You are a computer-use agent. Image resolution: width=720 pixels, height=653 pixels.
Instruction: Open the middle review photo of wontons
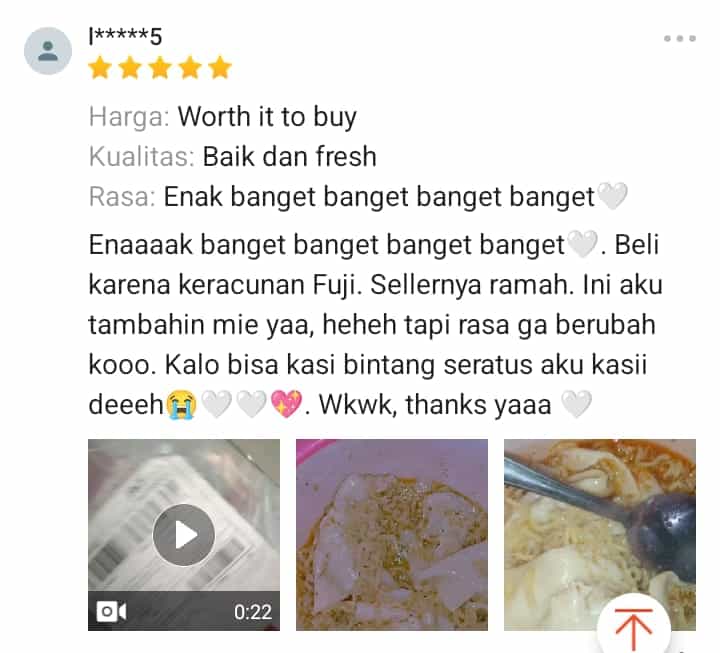tap(392, 534)
